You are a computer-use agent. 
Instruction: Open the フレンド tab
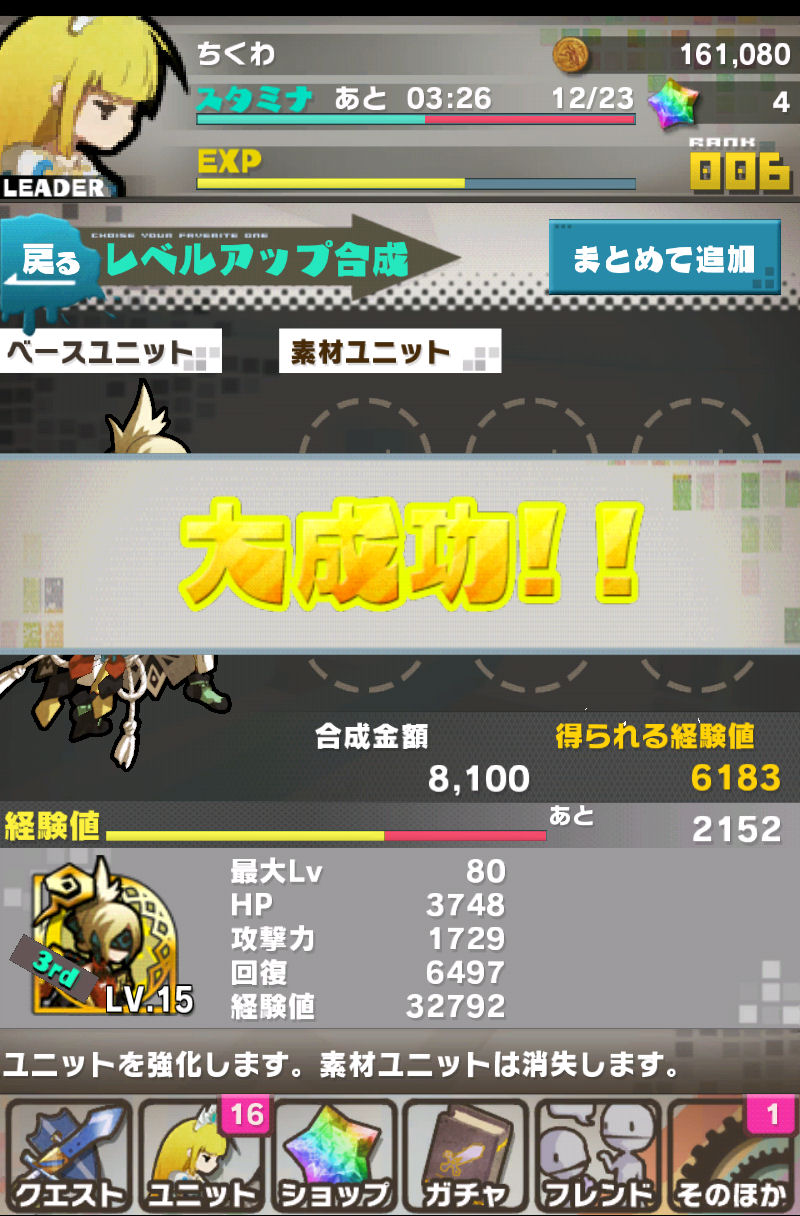click(598, 1157)
